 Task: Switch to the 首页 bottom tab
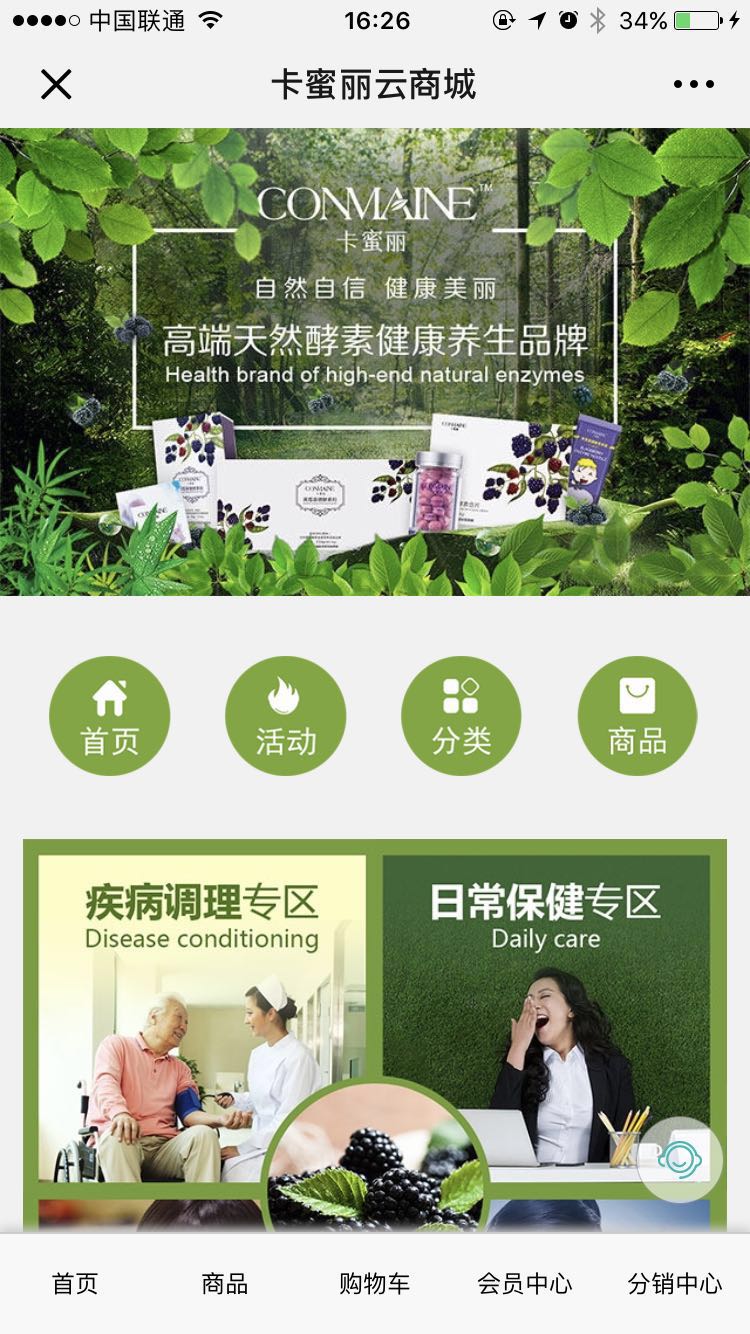coord(75,1284)
